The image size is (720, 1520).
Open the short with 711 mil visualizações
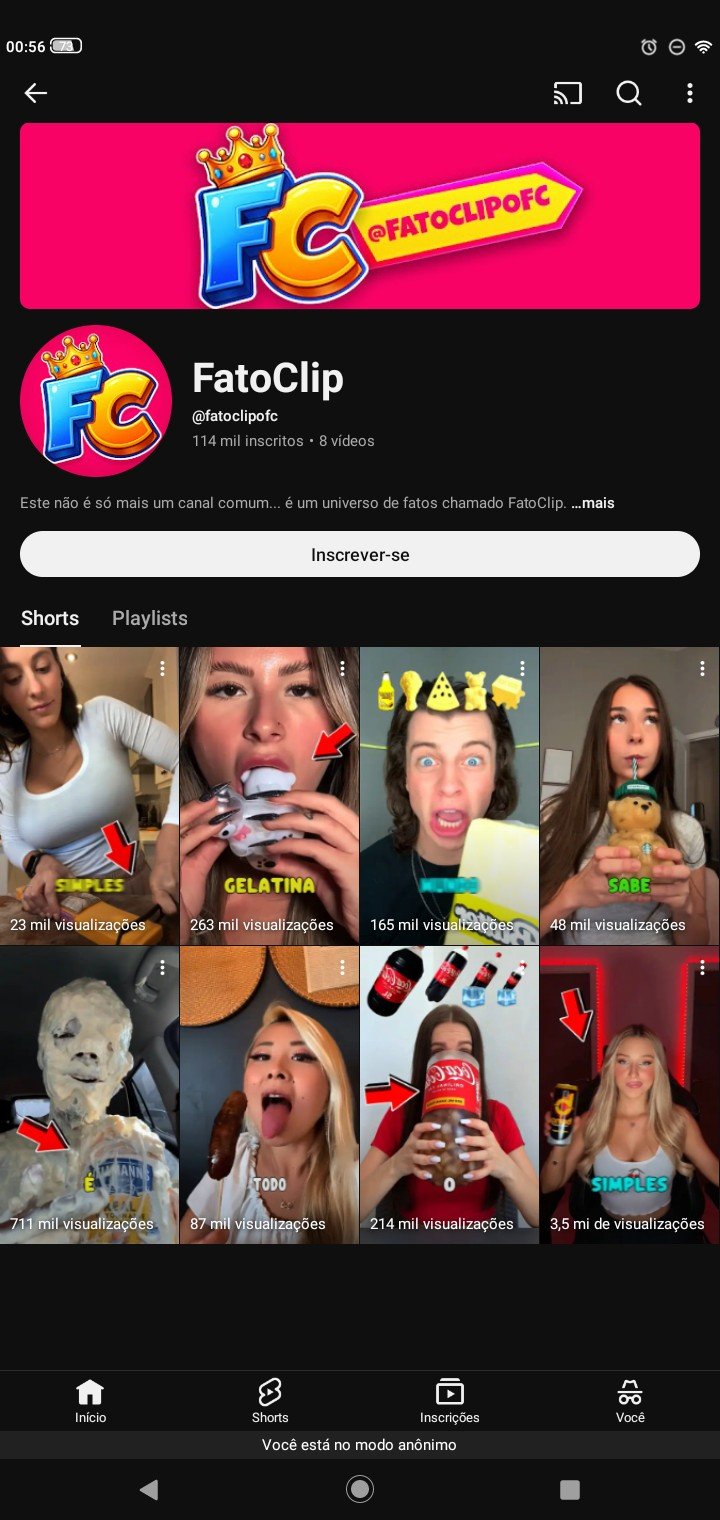(89, 1095)
